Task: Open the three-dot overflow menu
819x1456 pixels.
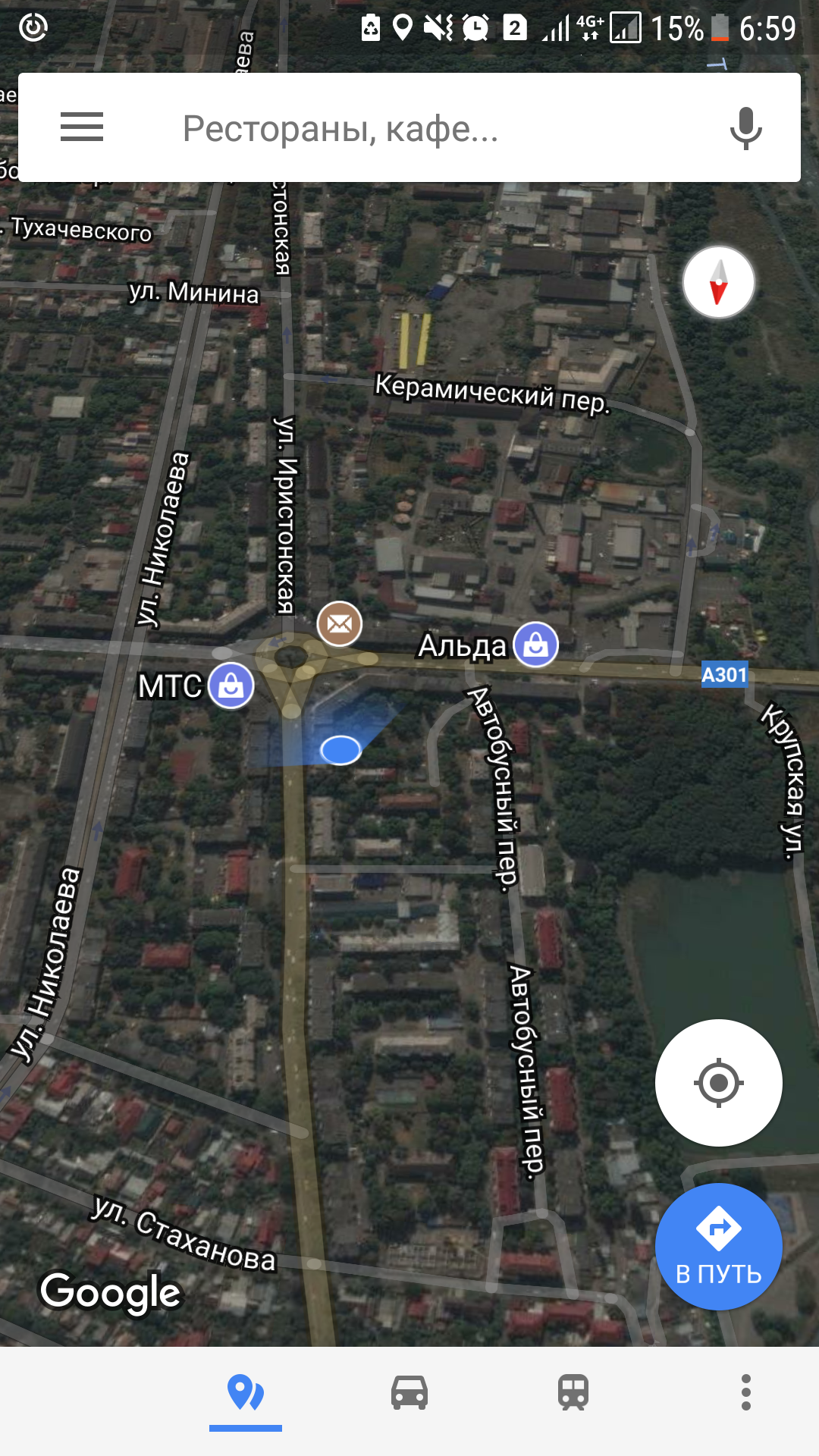Action: (746, 1392)
